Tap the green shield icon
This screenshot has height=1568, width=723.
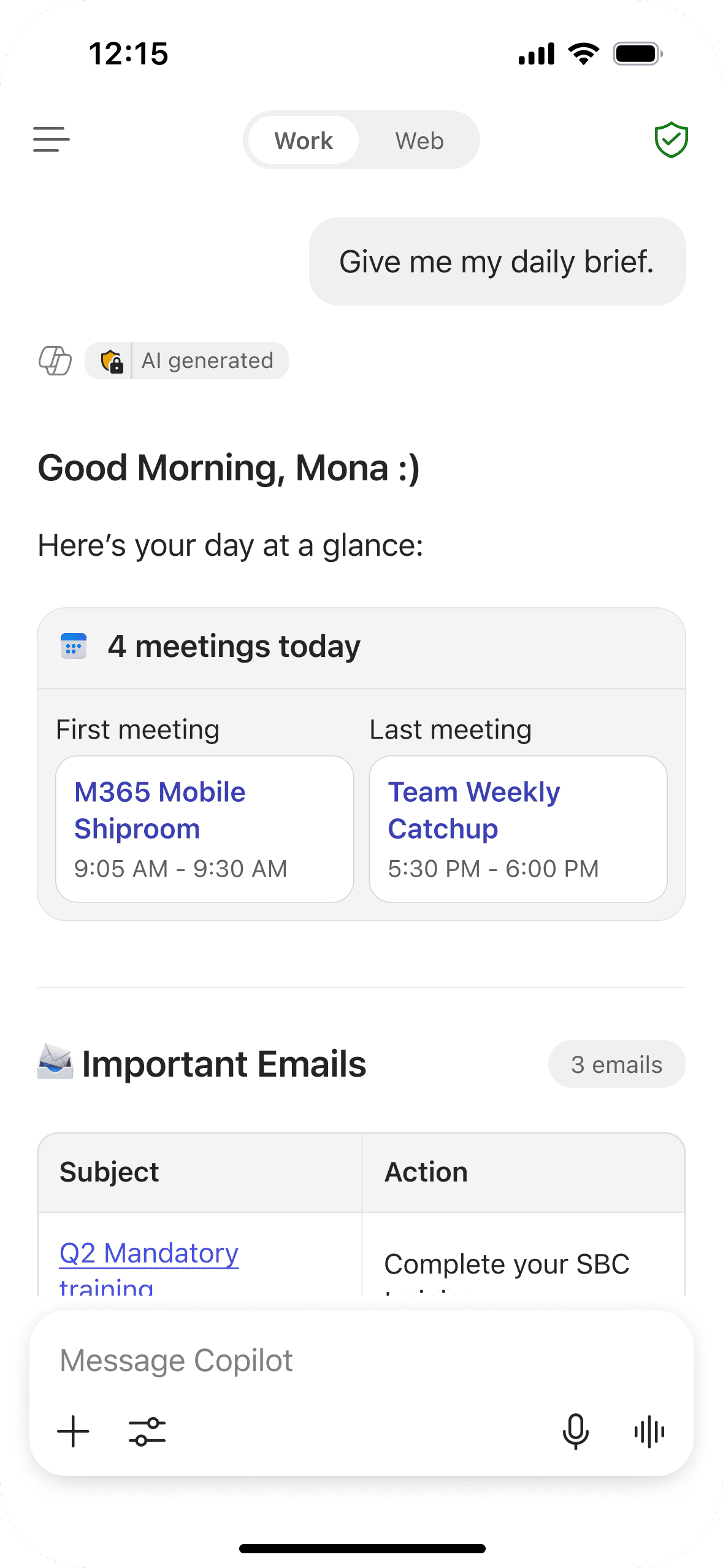671,140
